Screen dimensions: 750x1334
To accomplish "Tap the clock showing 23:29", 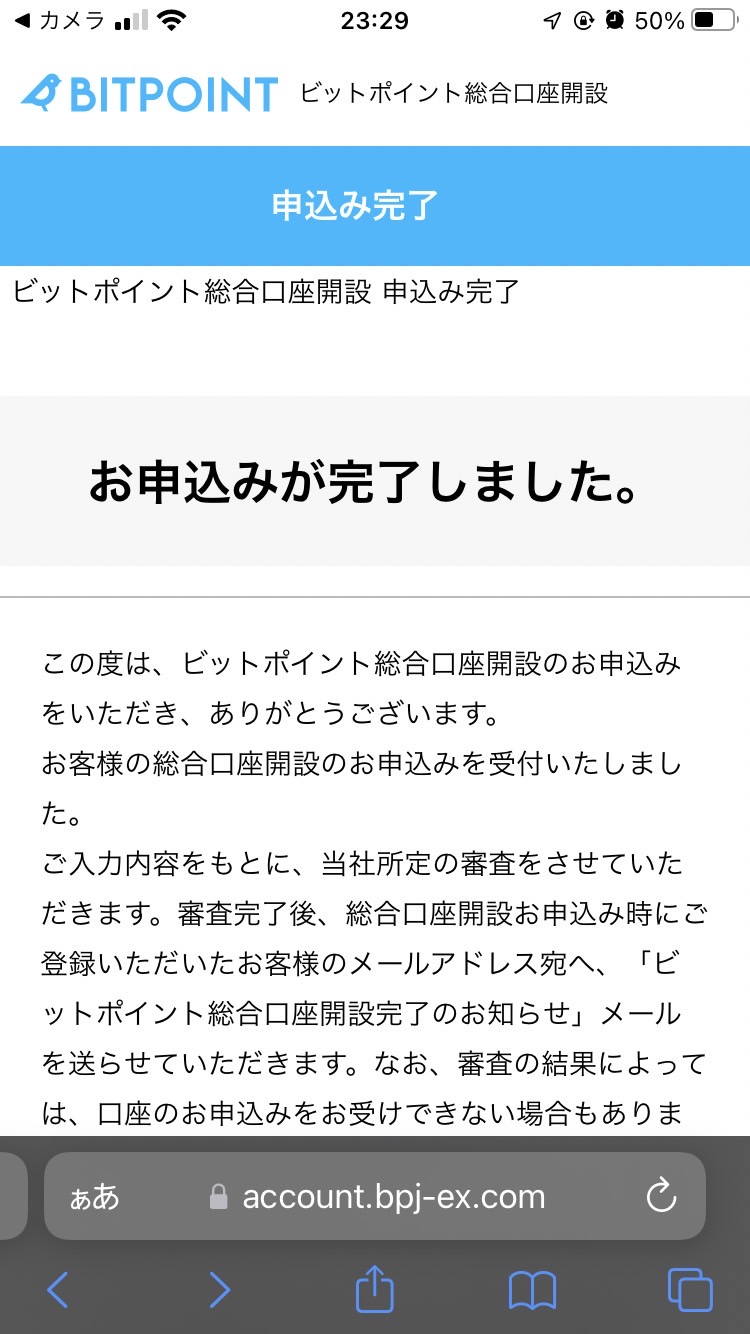I will point(375,18).
